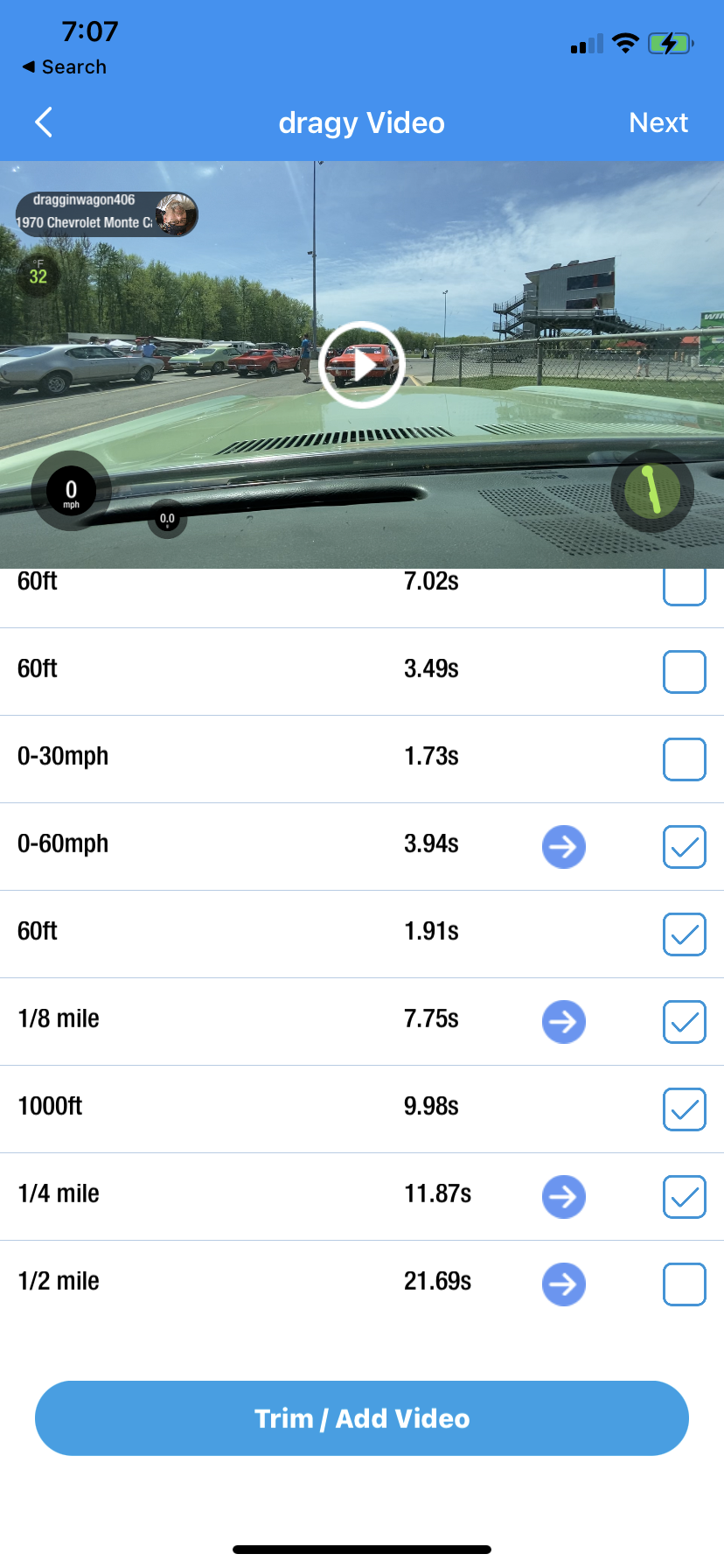
Task: Open the 1/4 mile arrow
Action: pyautogui.click(x=564, y=1197)
